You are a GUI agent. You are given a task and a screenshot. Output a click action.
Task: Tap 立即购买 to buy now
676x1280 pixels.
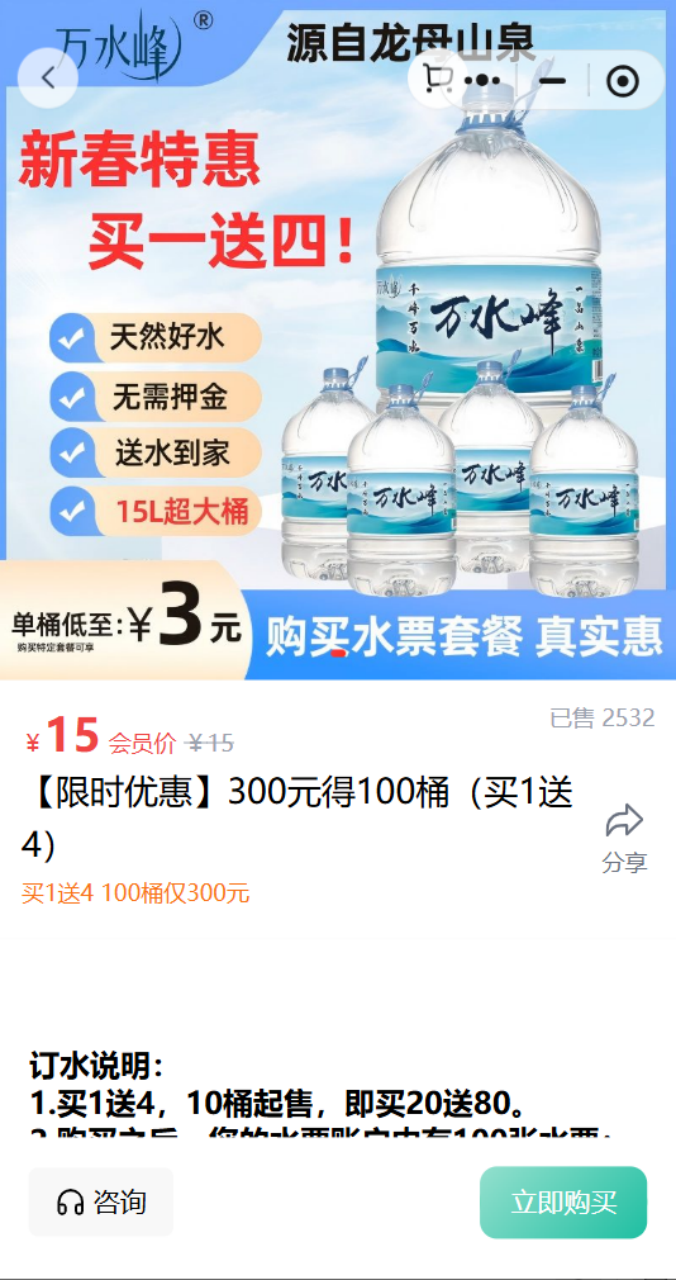pos(563,1202)
